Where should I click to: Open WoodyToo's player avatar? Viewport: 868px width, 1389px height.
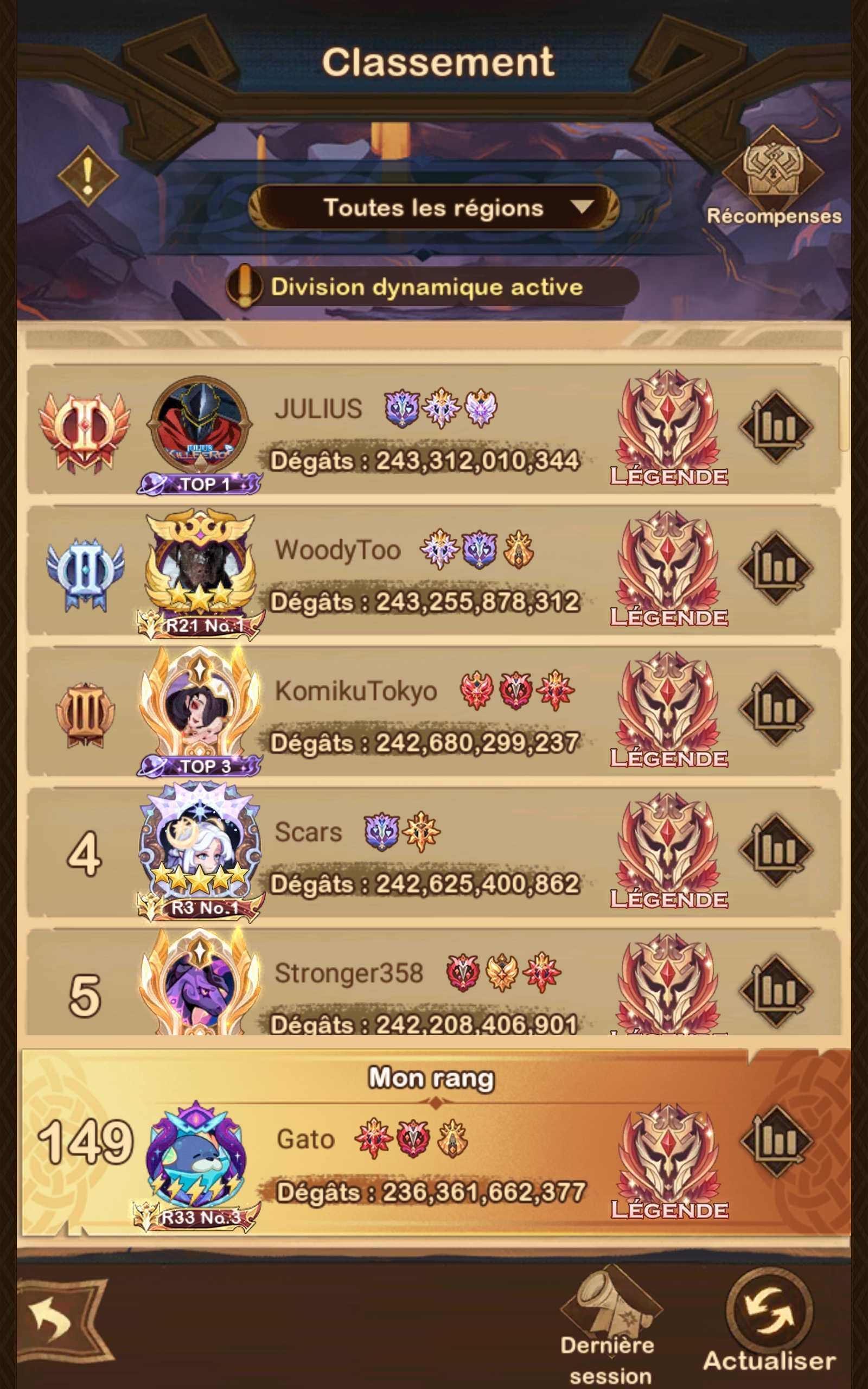click(199, 568)
